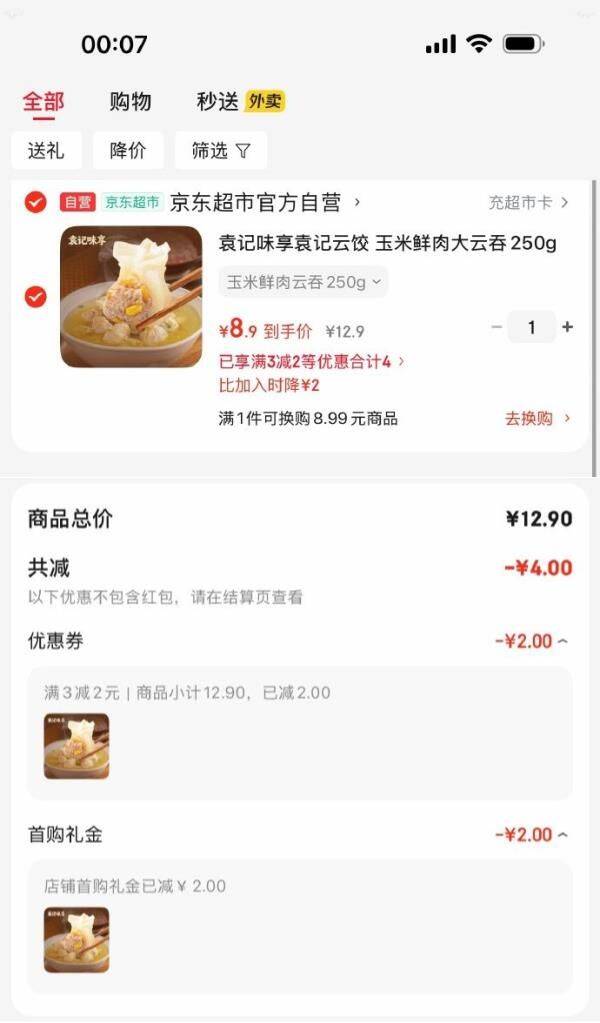This screenshot has width=600, height=1023.
Task: Uncheck the 京东超市官方自营 store checkbox
Action: [35, 203]
